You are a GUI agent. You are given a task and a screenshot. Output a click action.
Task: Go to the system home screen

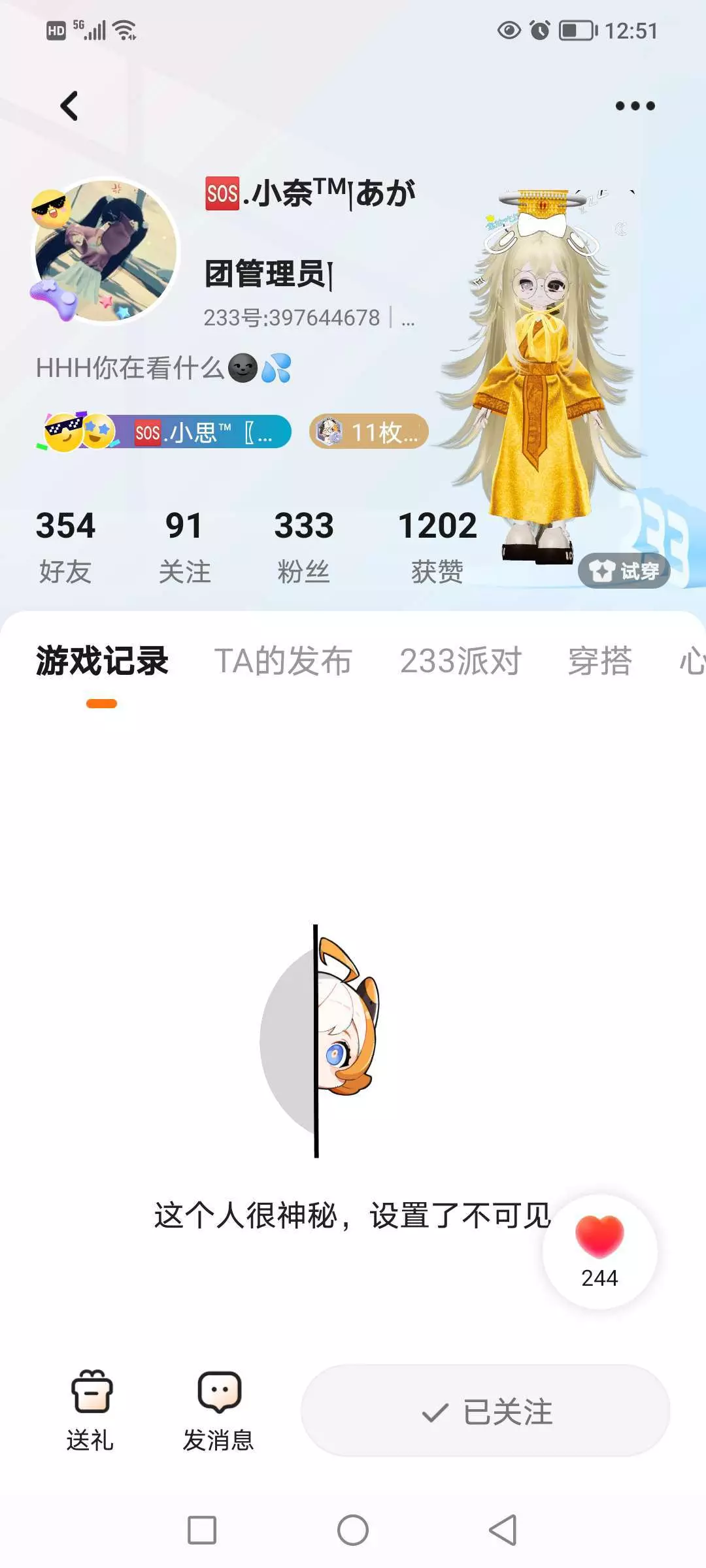[x=353, y=1530]
